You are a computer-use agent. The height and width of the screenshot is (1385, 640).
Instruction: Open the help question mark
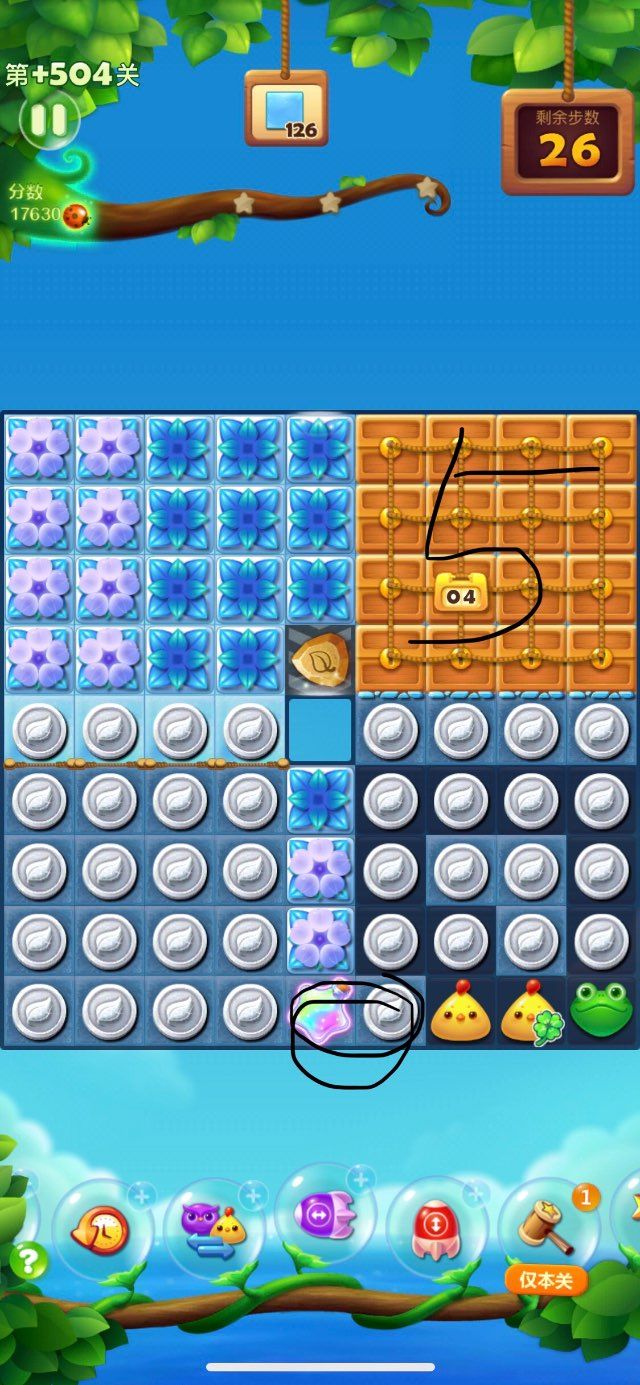tap(28, 1261)
